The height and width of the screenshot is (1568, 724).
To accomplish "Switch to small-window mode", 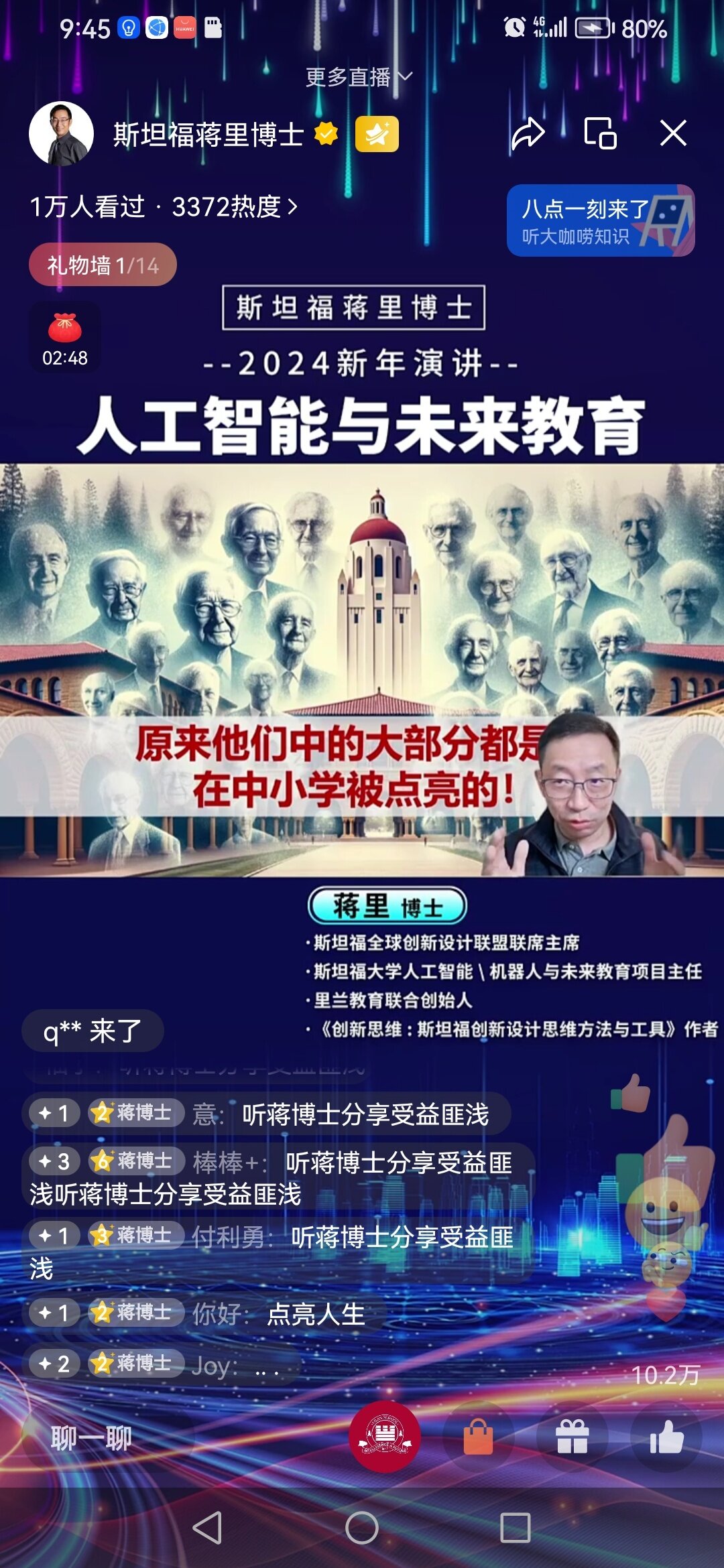I will [600, 133].
